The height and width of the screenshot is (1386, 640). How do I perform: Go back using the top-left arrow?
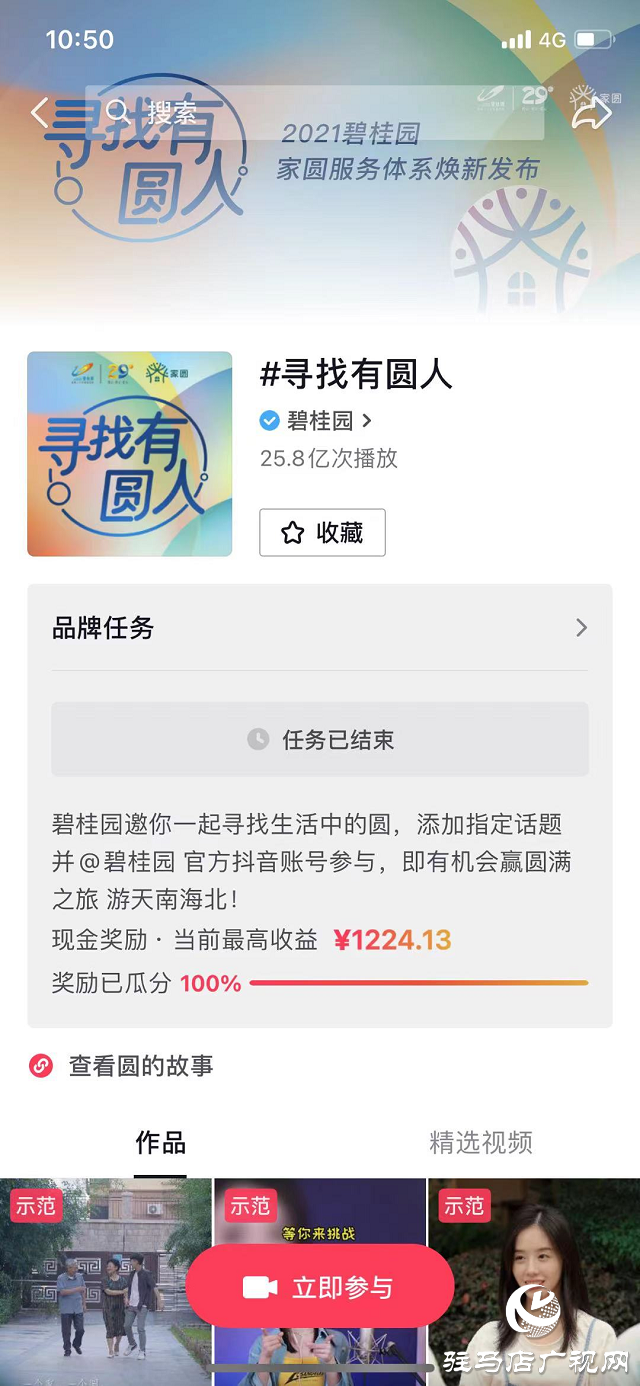40,112
